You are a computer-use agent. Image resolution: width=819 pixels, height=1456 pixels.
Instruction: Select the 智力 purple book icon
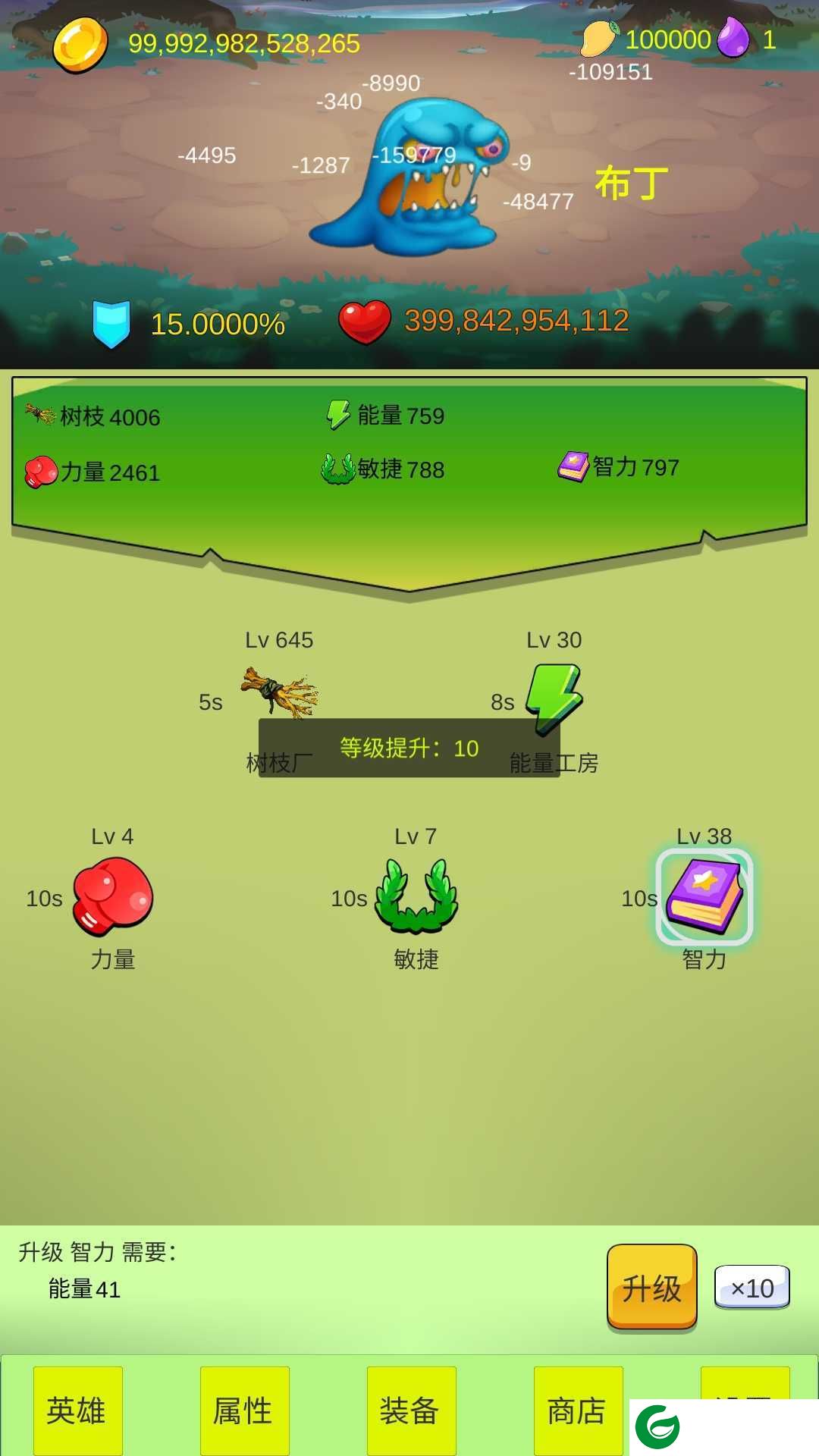704,896
